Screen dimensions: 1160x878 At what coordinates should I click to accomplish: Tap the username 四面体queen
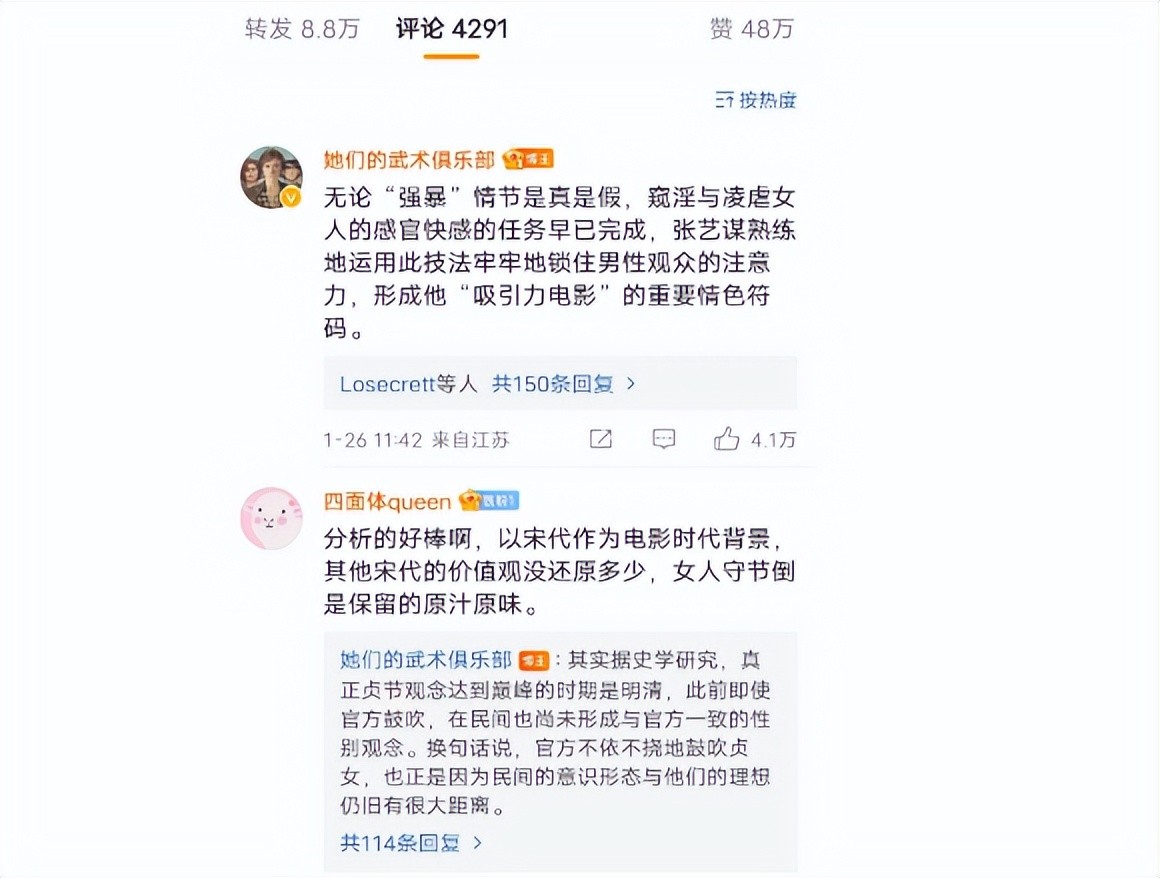(387, 501)
